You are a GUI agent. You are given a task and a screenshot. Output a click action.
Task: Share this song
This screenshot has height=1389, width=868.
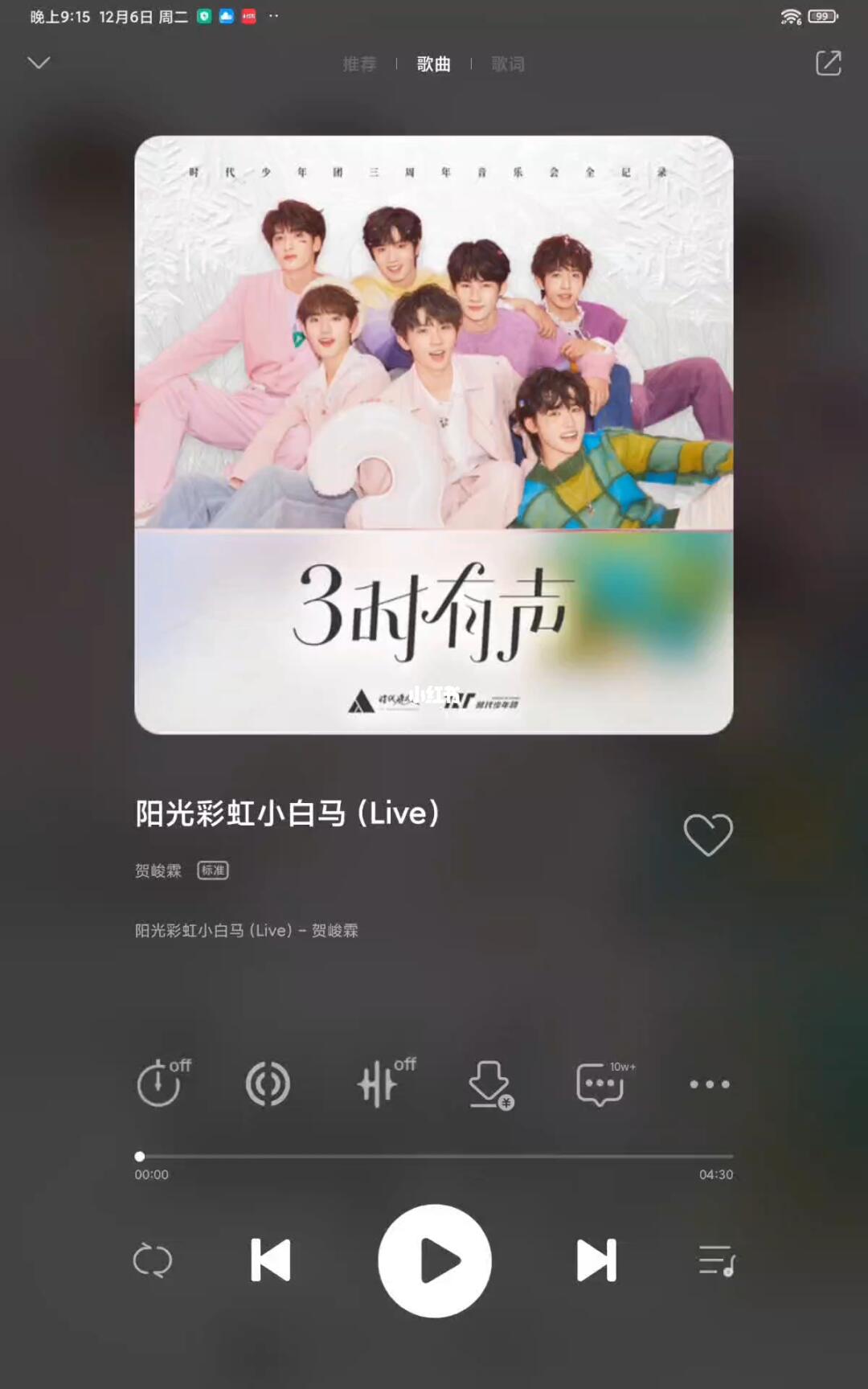[x=829, y=63]
